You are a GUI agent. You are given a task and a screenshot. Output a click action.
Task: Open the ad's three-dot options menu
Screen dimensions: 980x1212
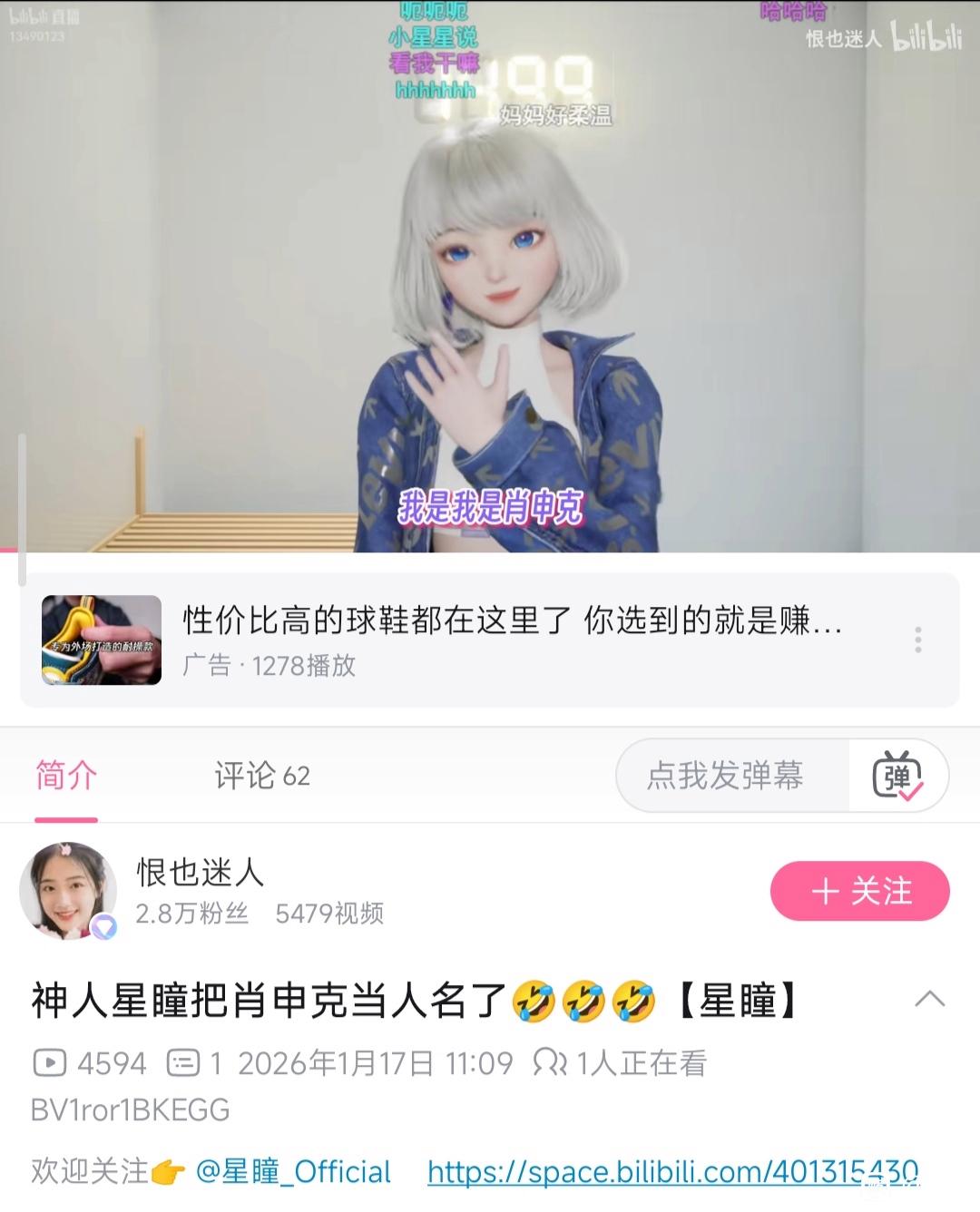(x=918, y=640)
